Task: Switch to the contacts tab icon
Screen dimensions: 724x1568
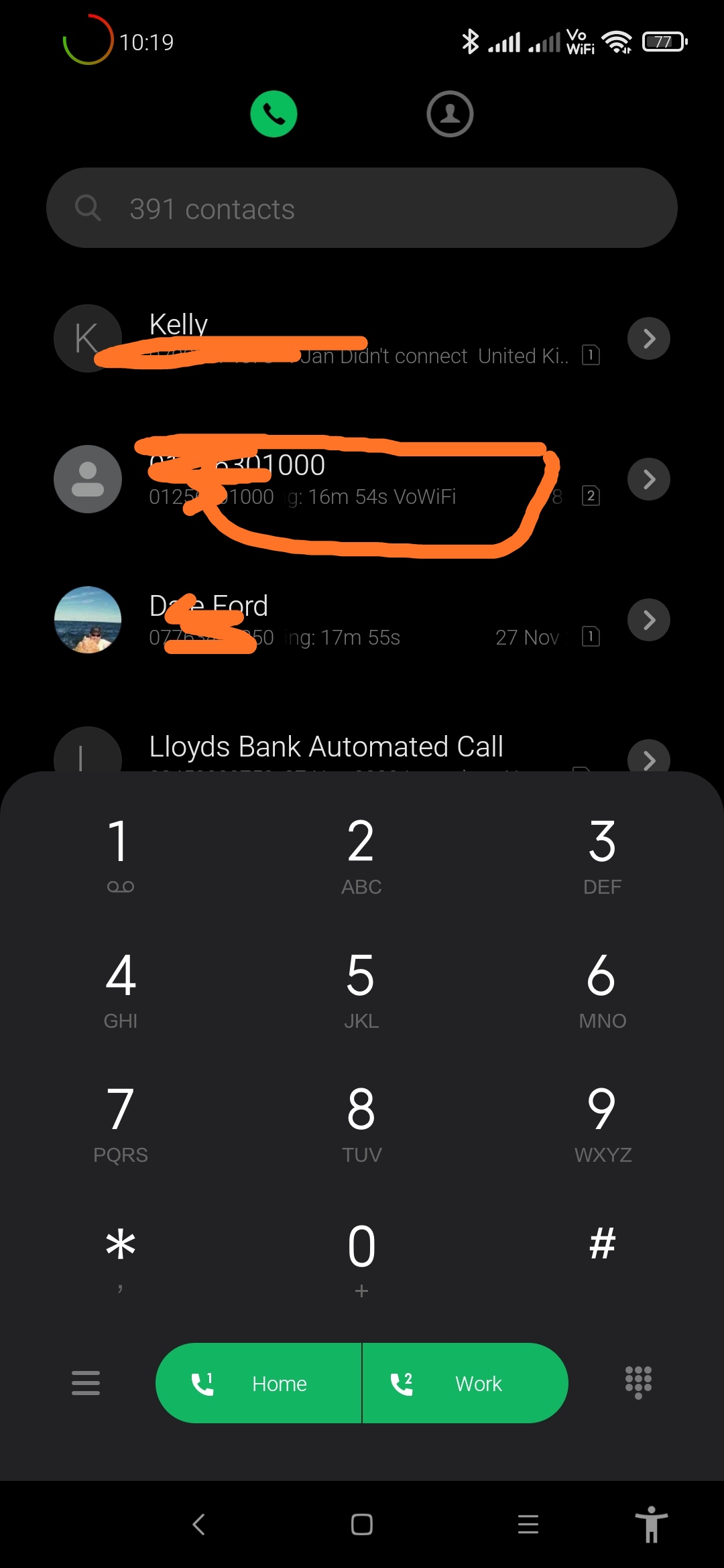Action: tap(450, 114)
